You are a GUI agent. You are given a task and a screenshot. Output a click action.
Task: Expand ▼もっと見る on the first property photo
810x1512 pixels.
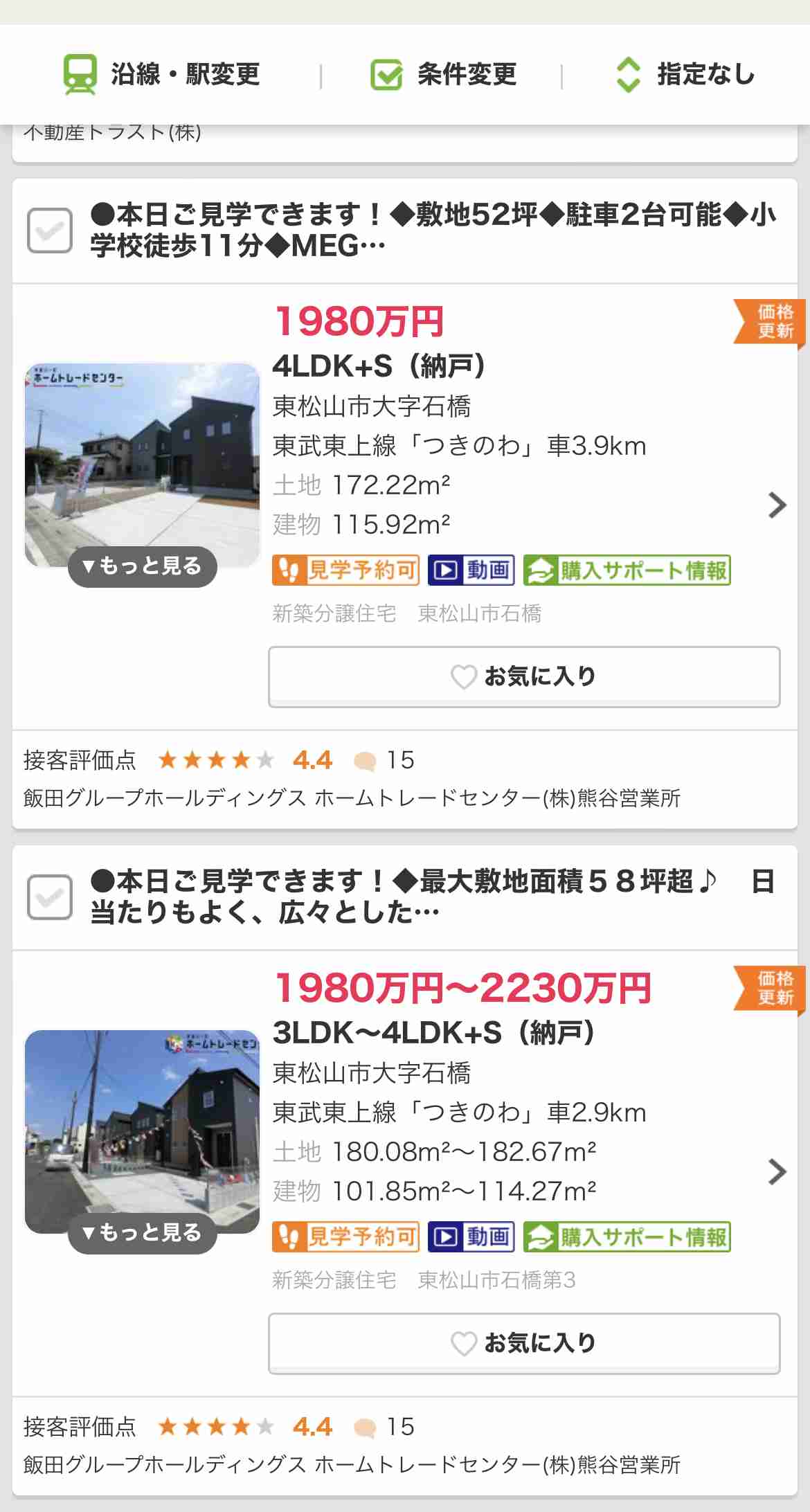click(x=142, y=566)
